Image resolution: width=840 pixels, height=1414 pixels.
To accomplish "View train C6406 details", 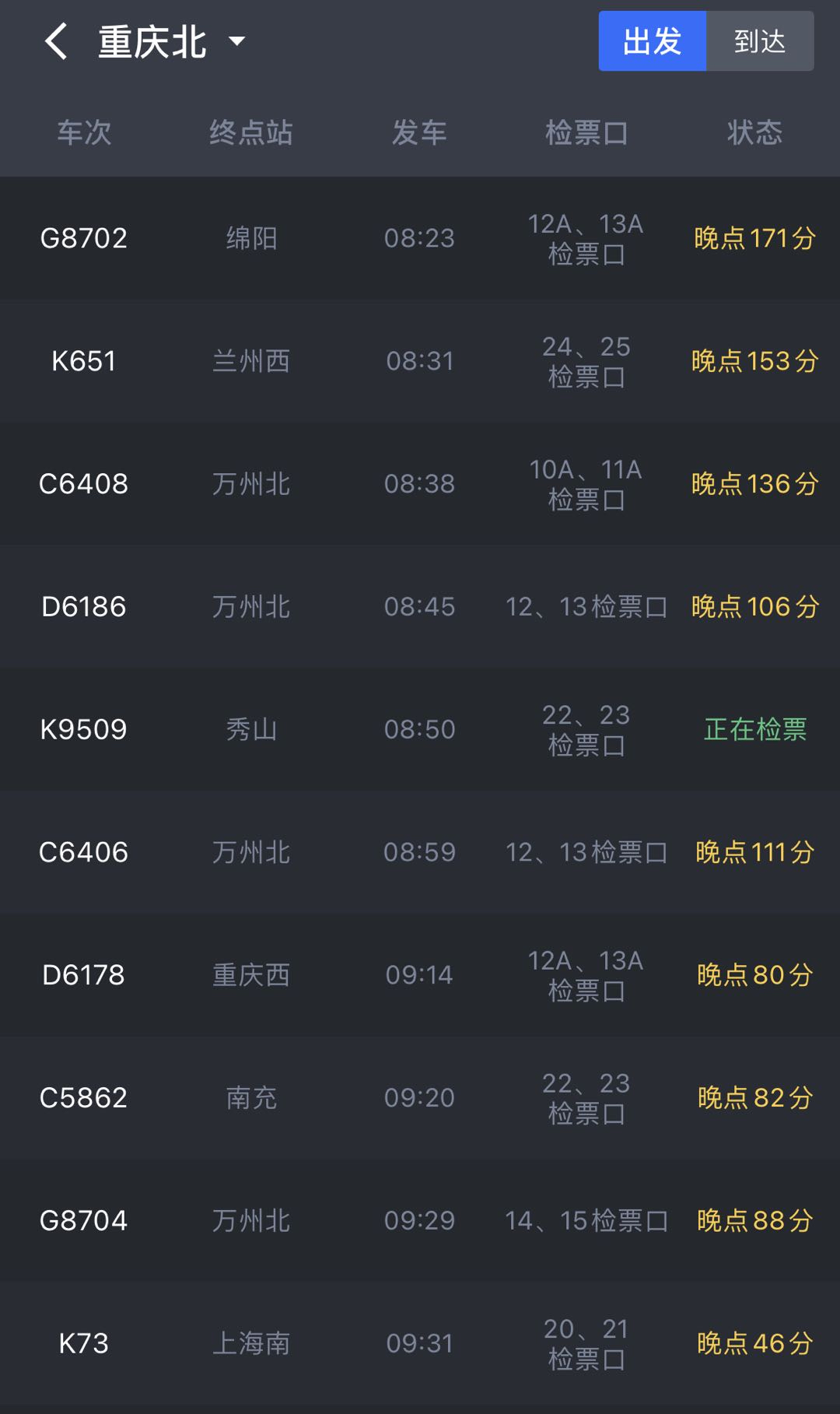I will 420,852.
